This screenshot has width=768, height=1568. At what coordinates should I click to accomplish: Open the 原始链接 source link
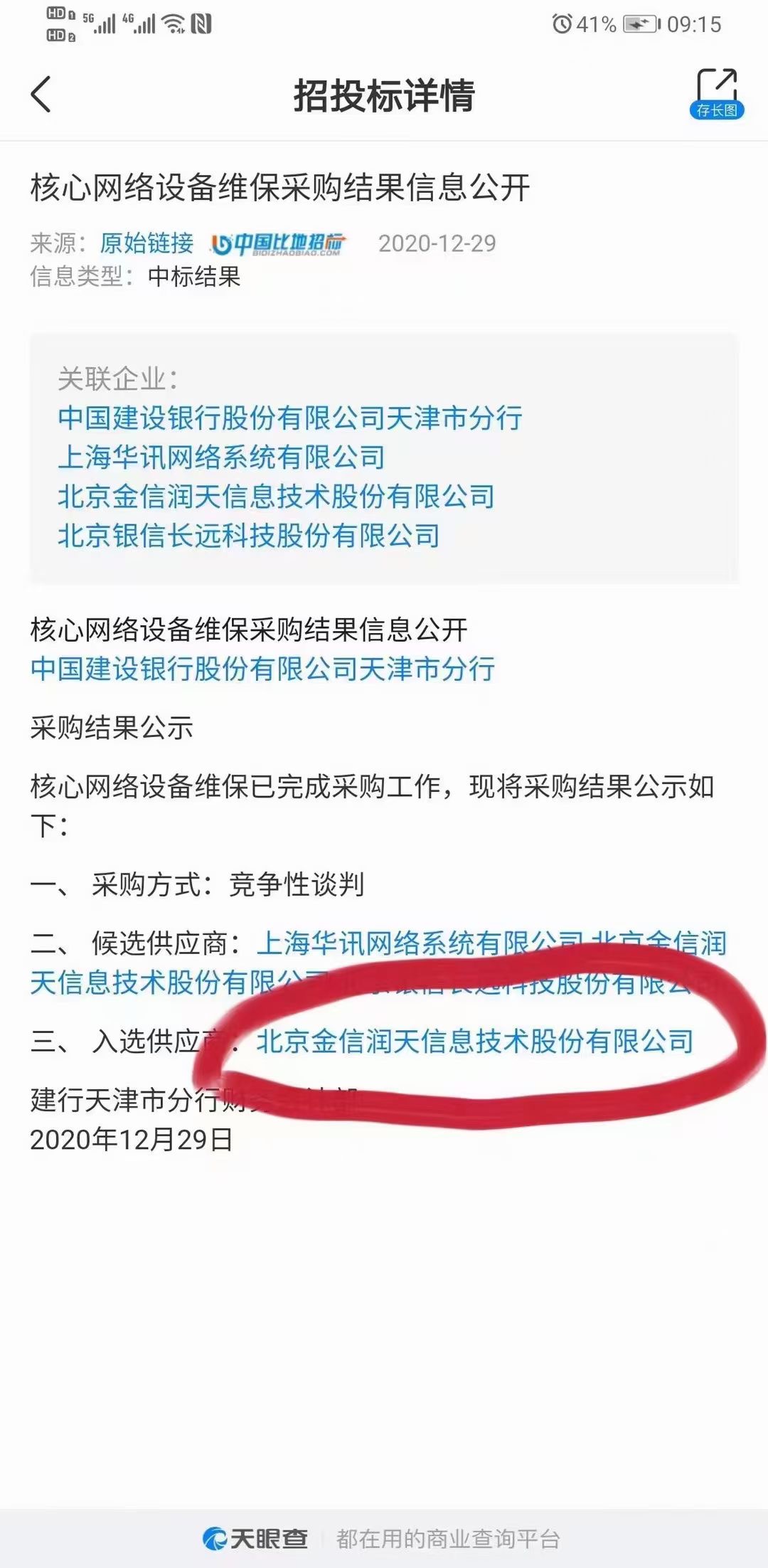click(x=146, y=243)
